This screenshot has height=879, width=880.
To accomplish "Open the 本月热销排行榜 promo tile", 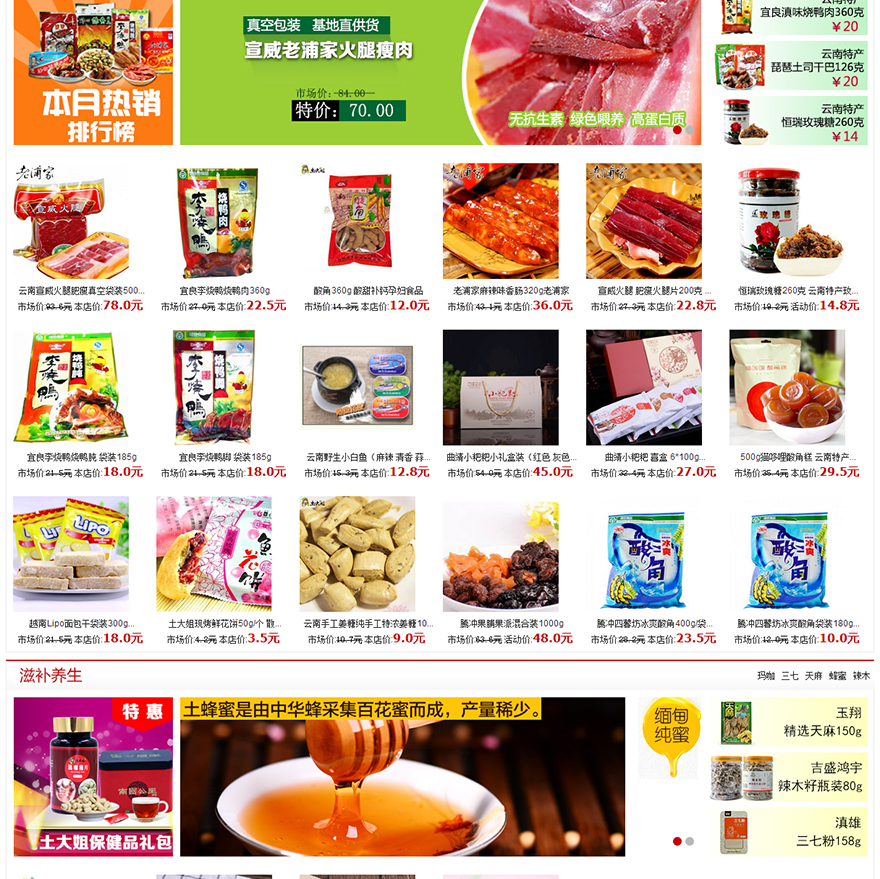I will 93,72.
